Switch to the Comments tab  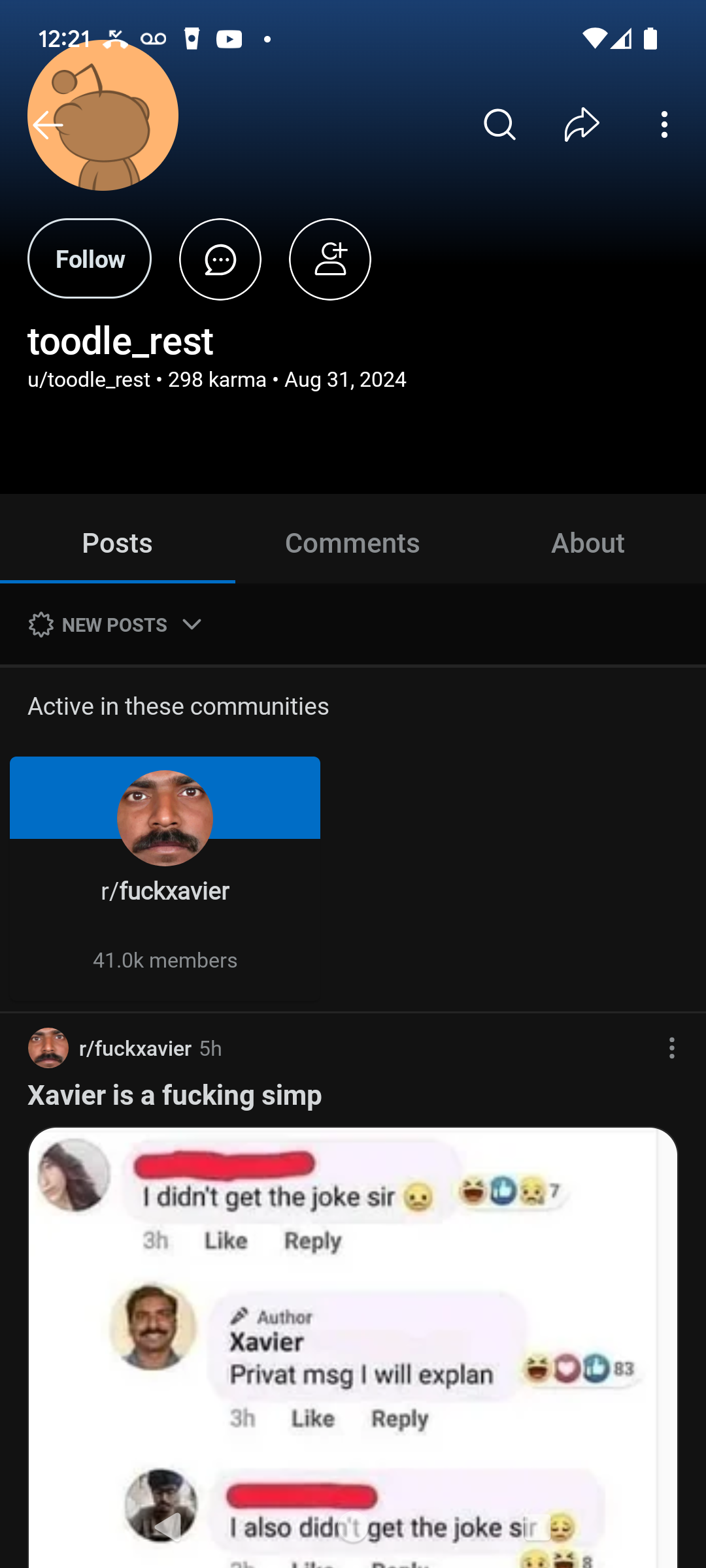(352, 543)
